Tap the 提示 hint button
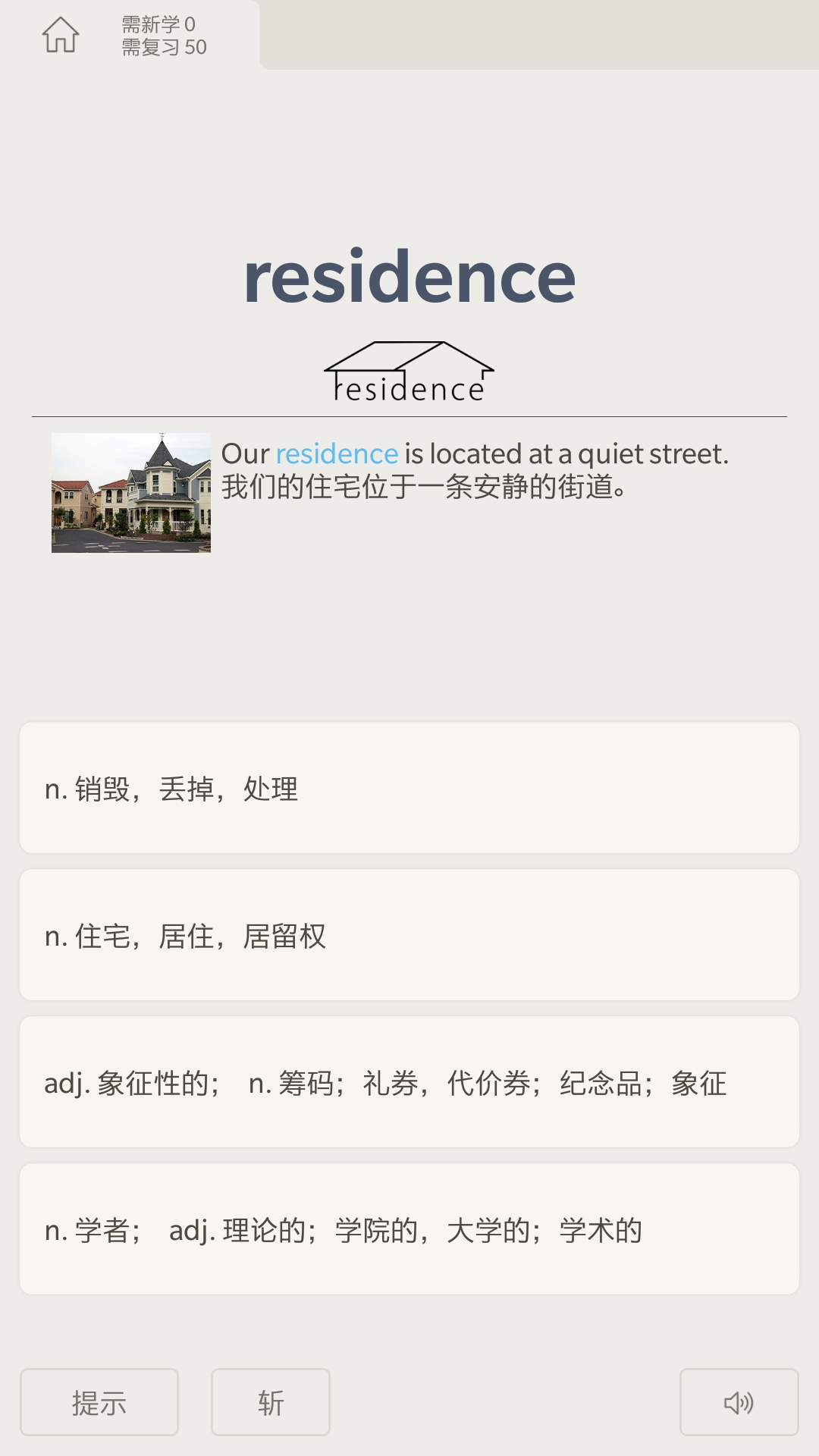Viewport: 819px width, 1456px height. coord(99,1402)
